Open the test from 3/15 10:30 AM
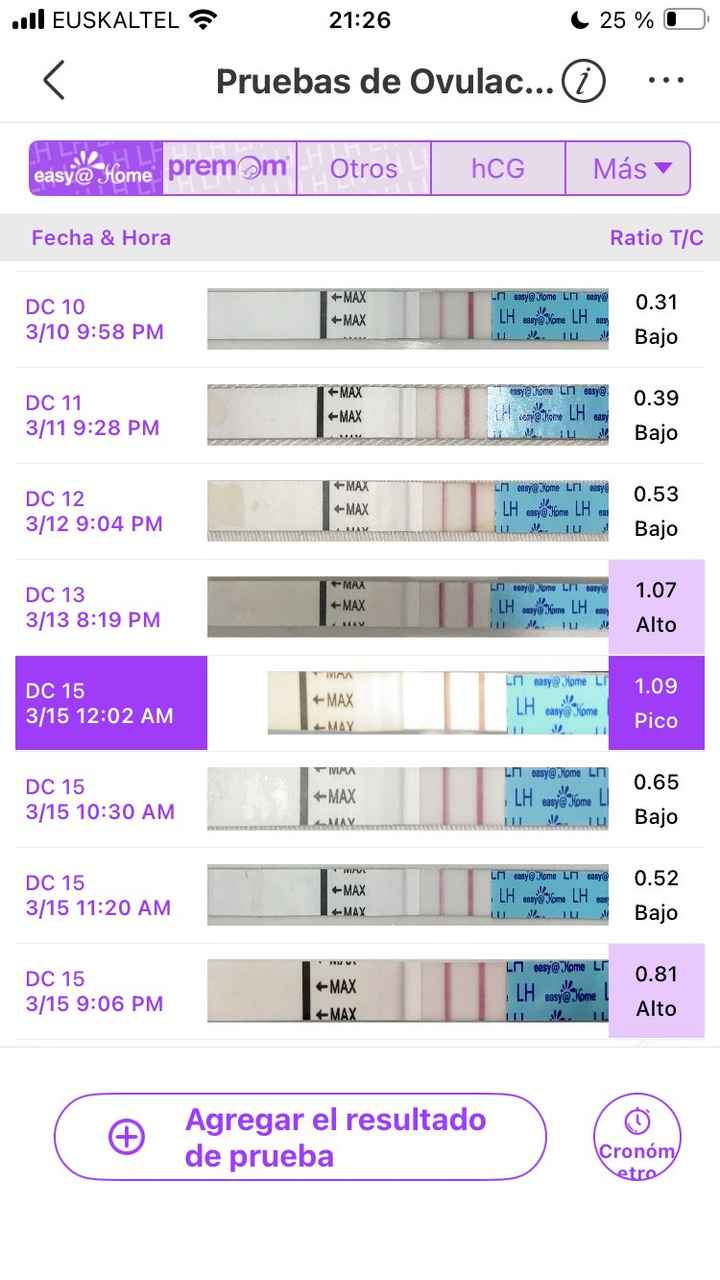Screen dimensions: 720x1280 (360, 799)
